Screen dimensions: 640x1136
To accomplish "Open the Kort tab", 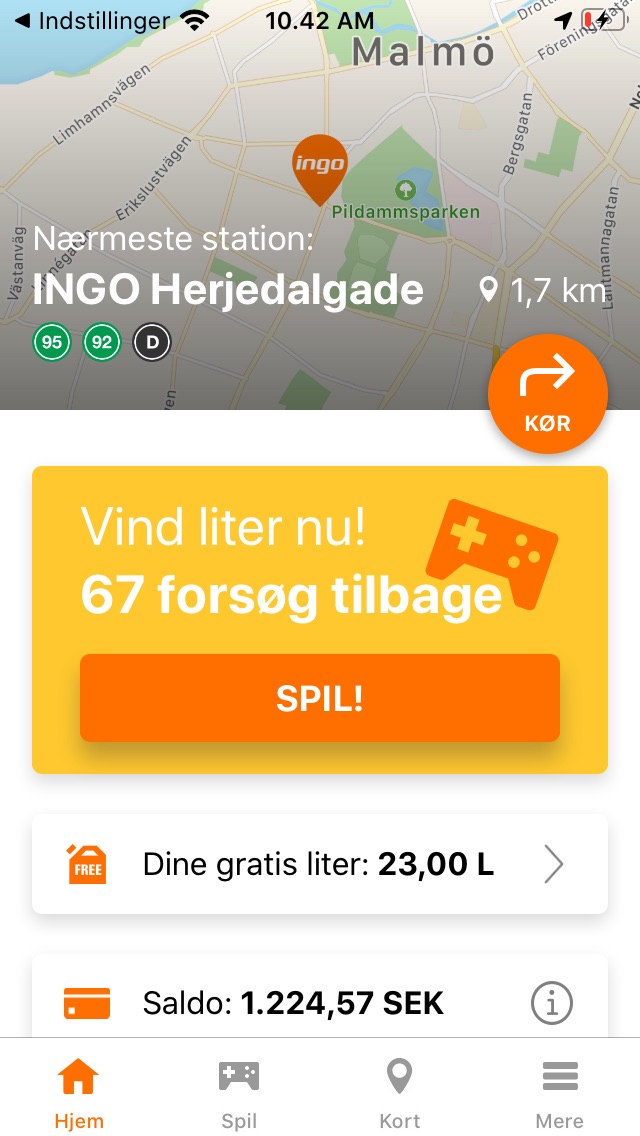I will coord(399,1094).
